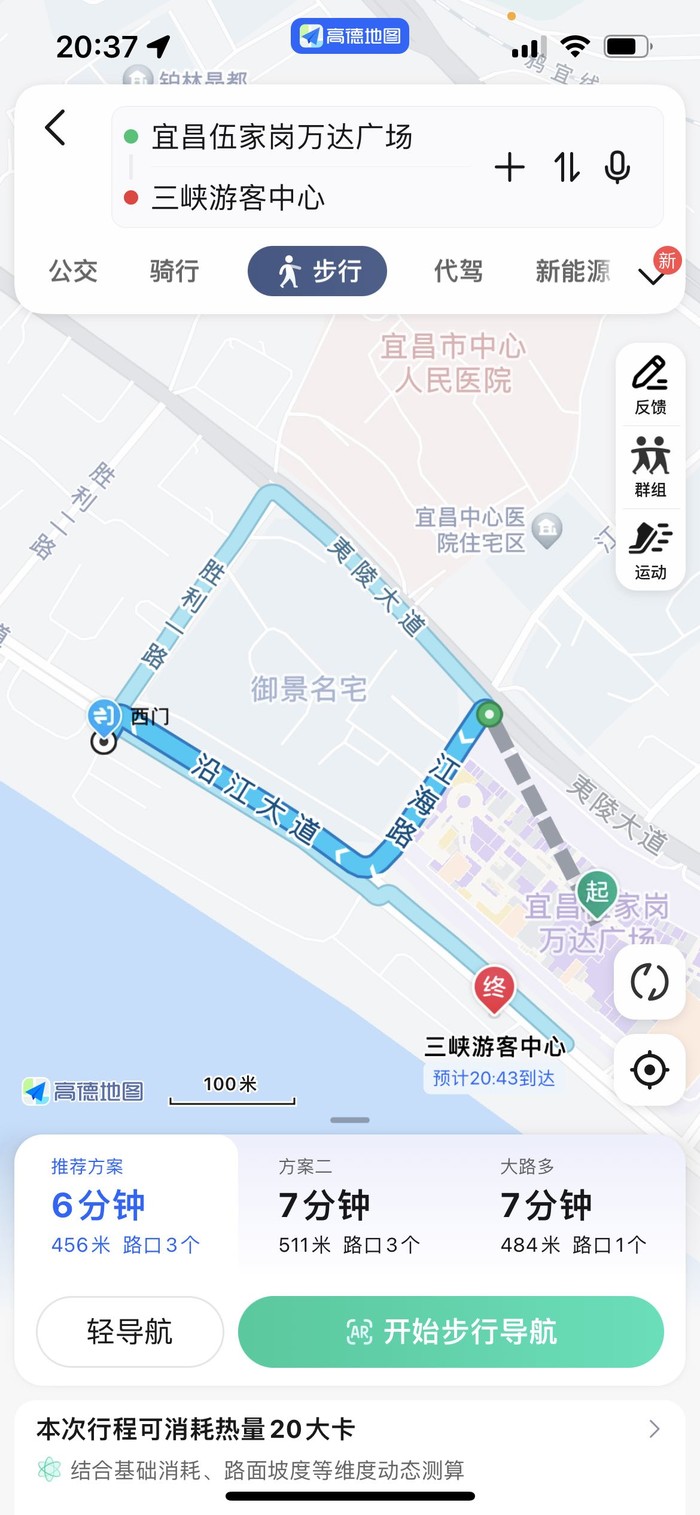
Task: Switch to 骑行 cycling mode
Action: pyautogui.click(x=174, y=271)
